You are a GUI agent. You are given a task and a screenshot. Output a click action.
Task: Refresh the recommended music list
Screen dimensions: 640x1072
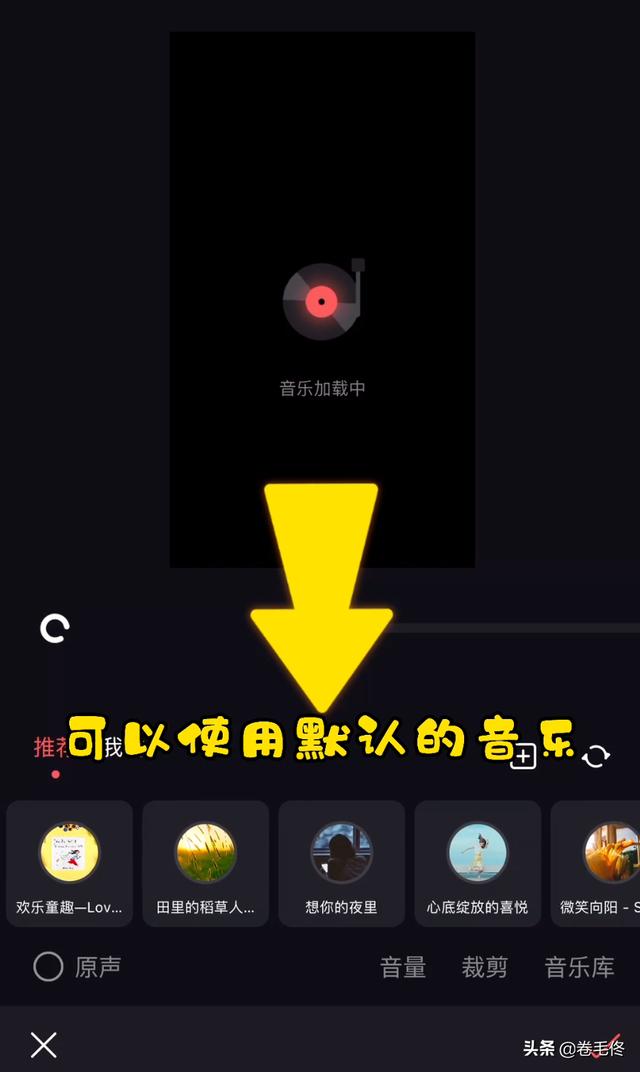[596, 756]
